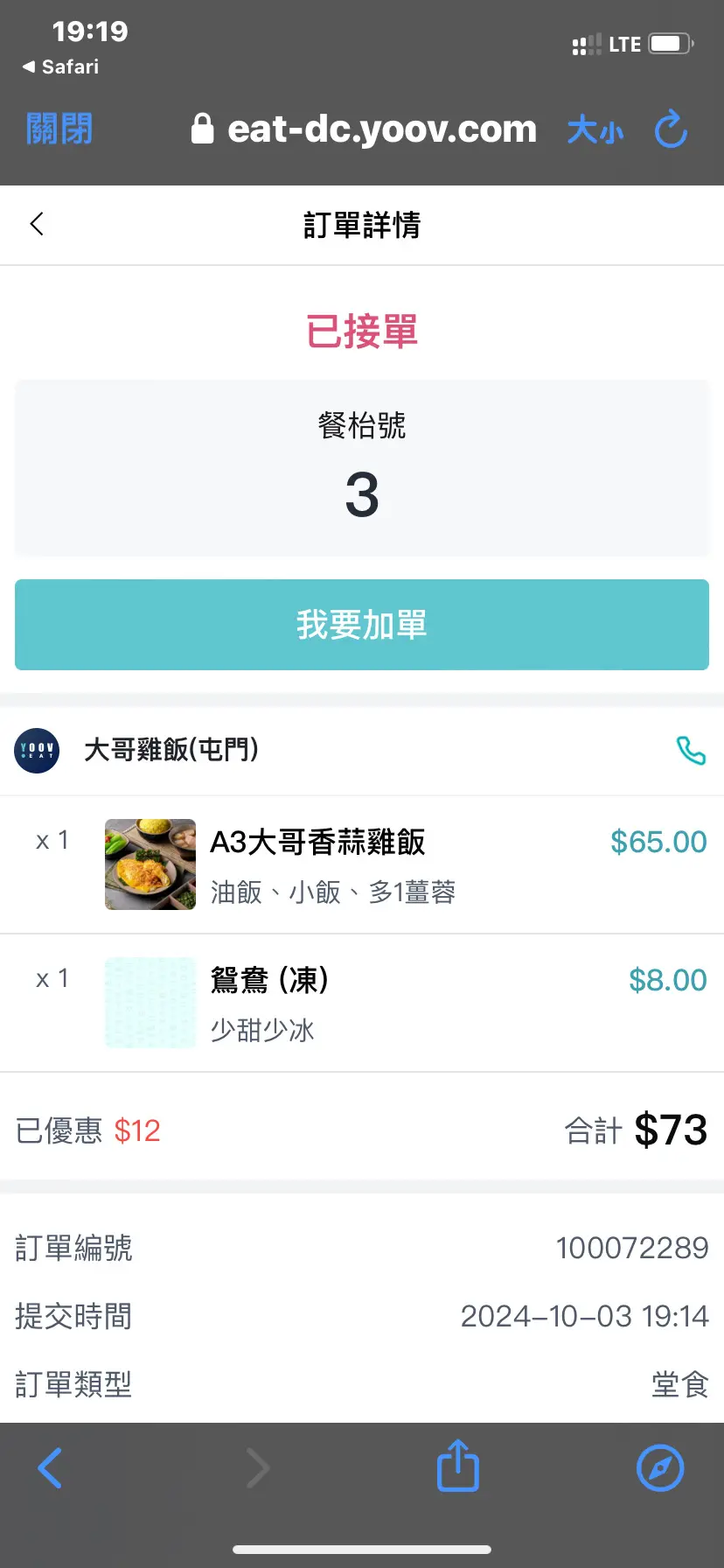Open this page in Safari via the compass icon

coord(660,1467)
